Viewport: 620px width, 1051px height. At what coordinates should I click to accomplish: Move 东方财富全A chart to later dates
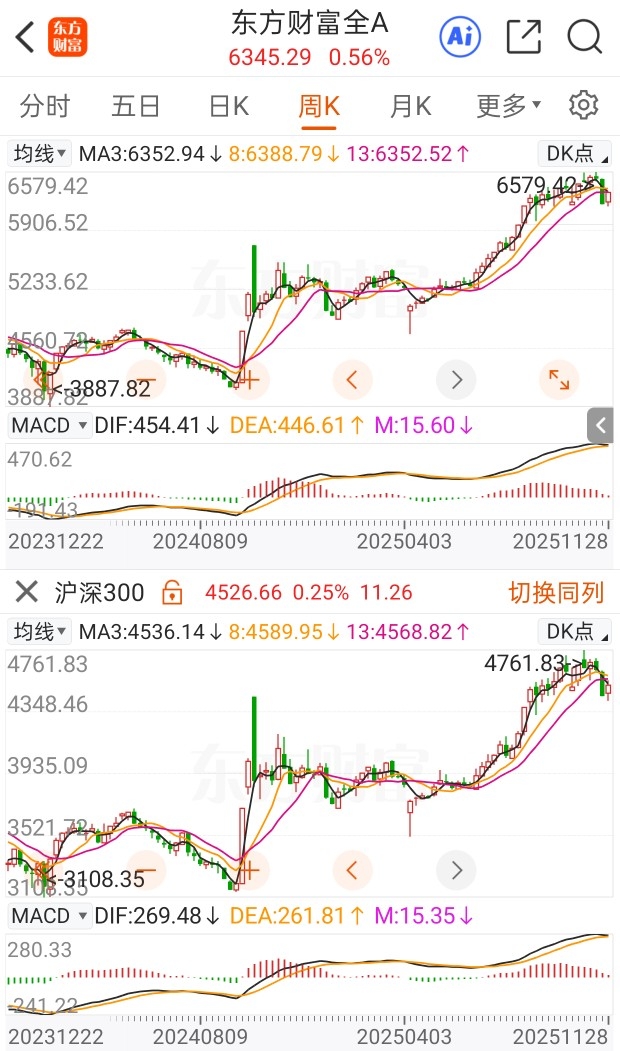(457, 379)
